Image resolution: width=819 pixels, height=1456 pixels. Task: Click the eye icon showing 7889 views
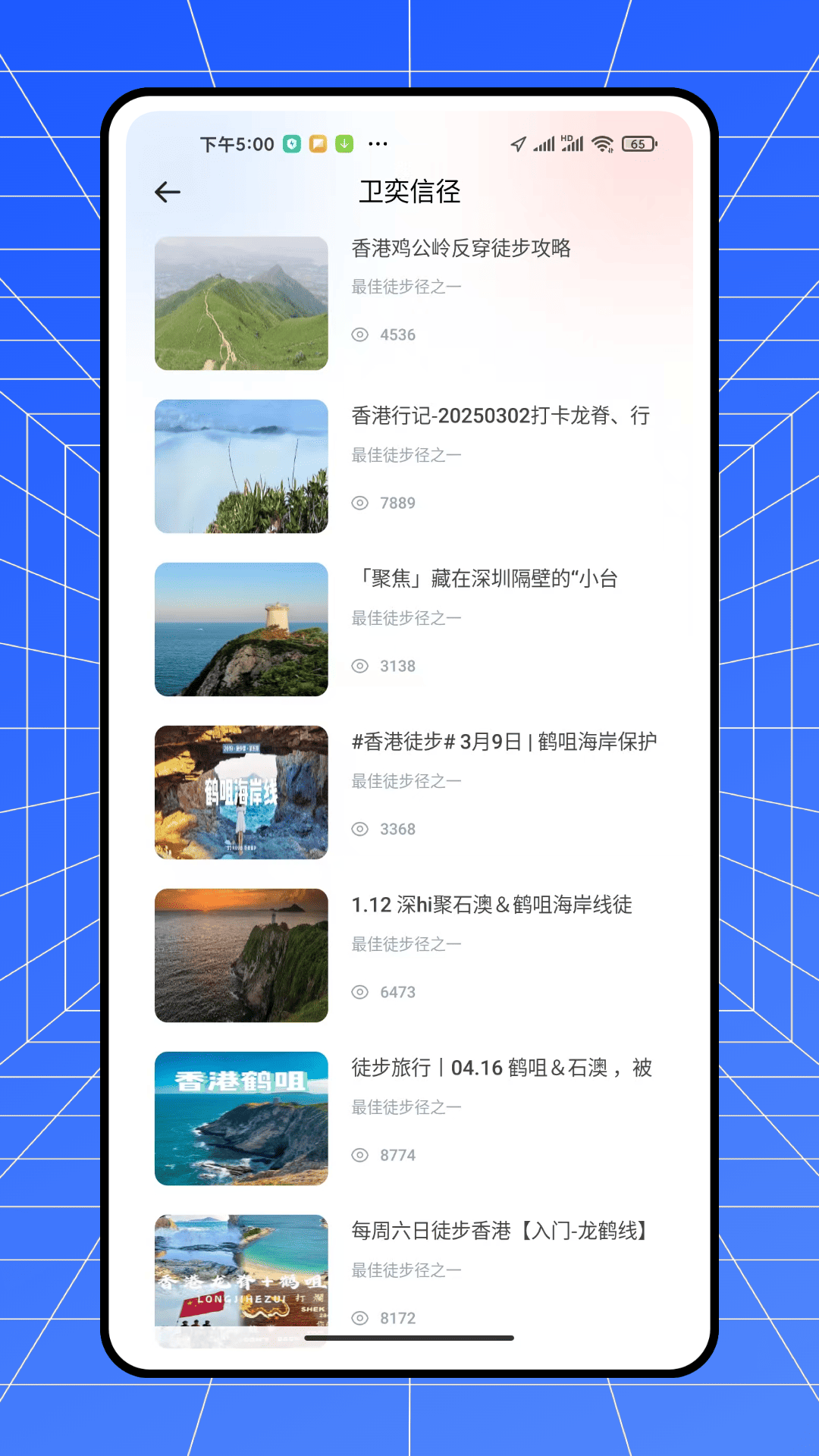(359, 502)
